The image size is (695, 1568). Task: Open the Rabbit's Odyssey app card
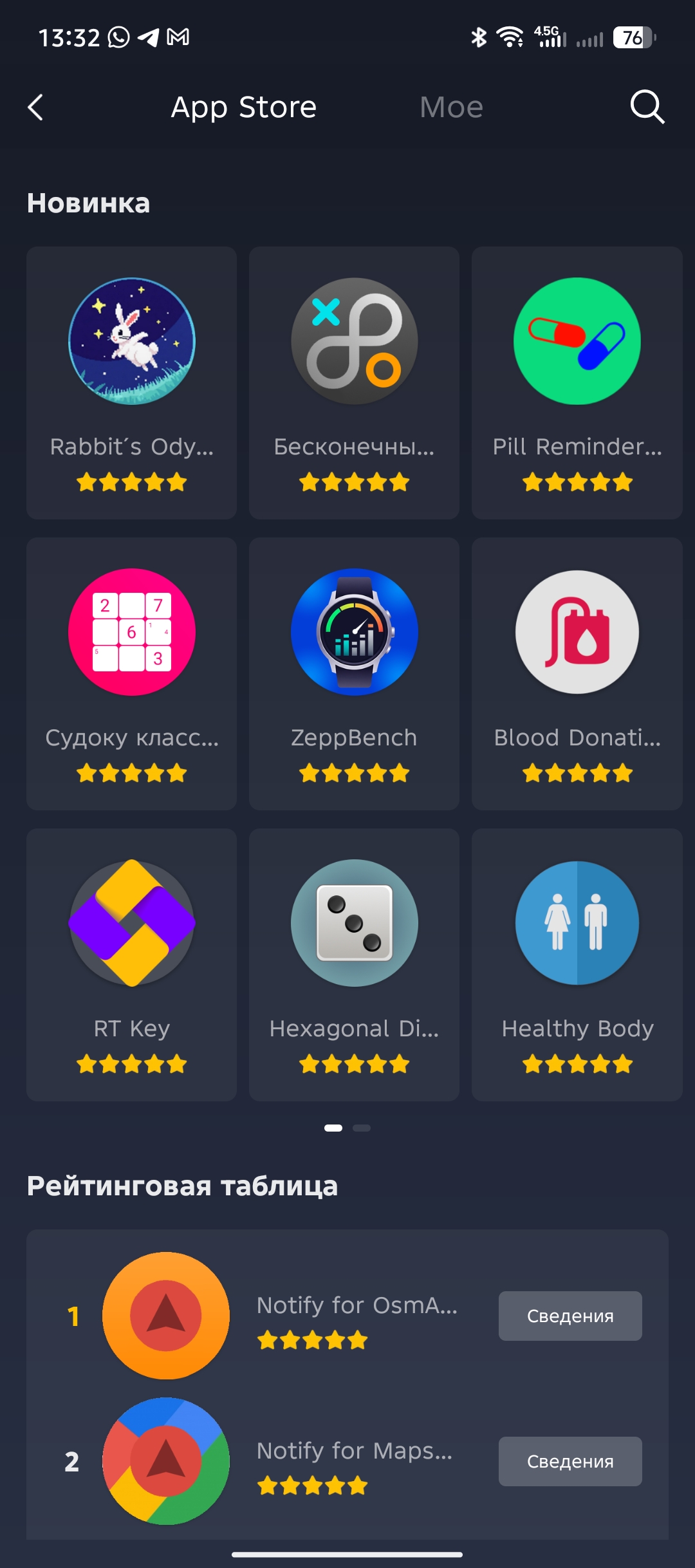[132, 382]
